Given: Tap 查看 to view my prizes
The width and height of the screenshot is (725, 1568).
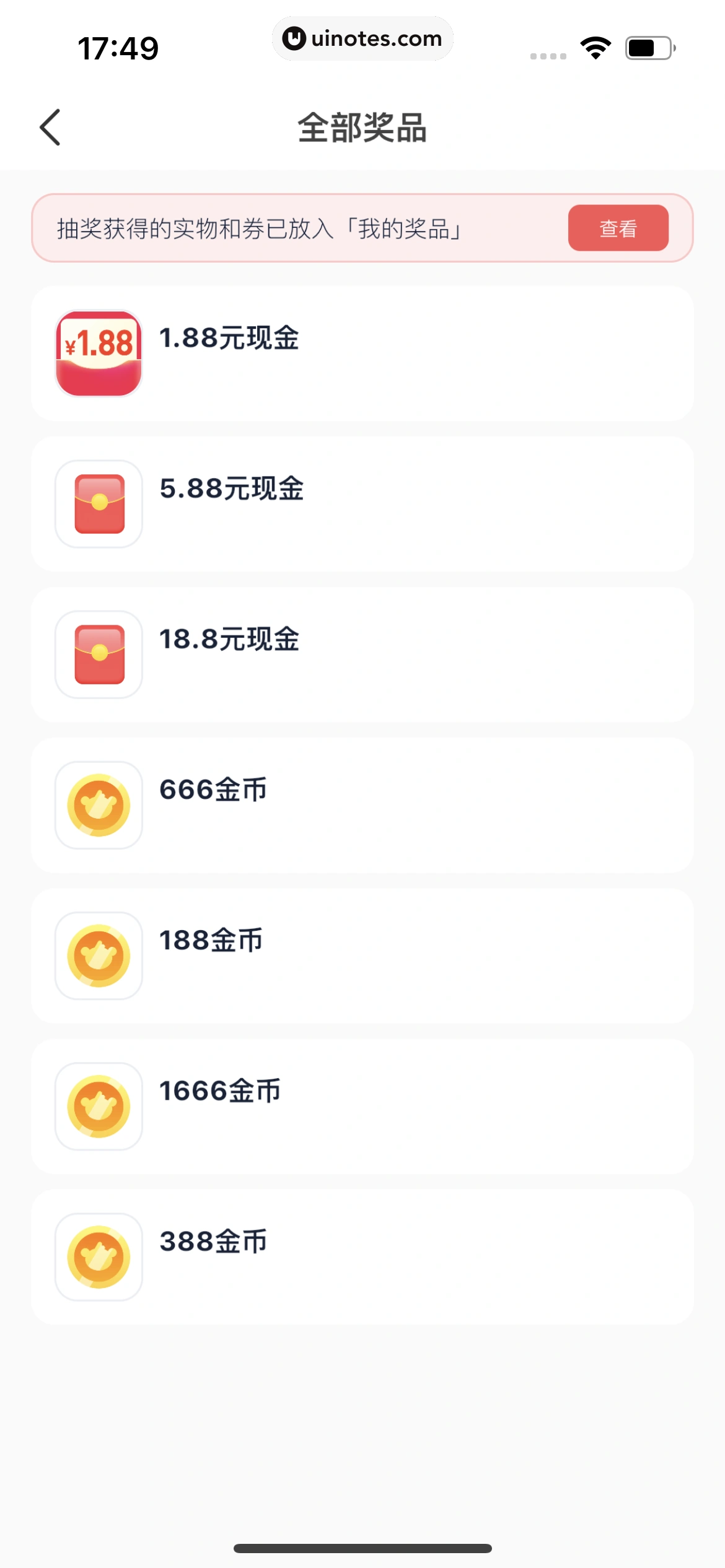Looking at the screenshot, I should (618, 229).
